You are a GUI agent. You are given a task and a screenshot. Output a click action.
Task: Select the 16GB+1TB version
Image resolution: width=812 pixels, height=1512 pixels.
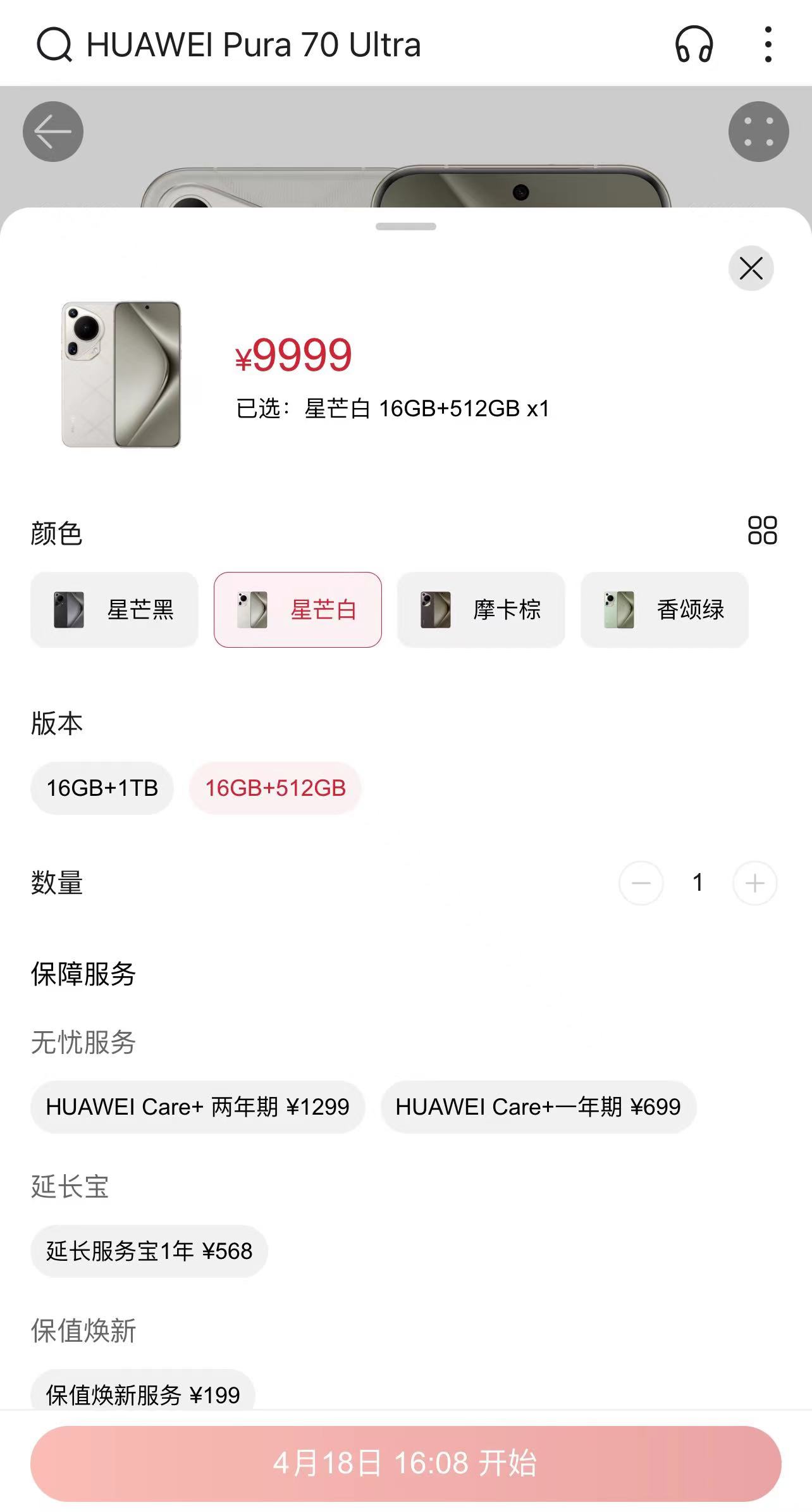click(x=102, y=788)
